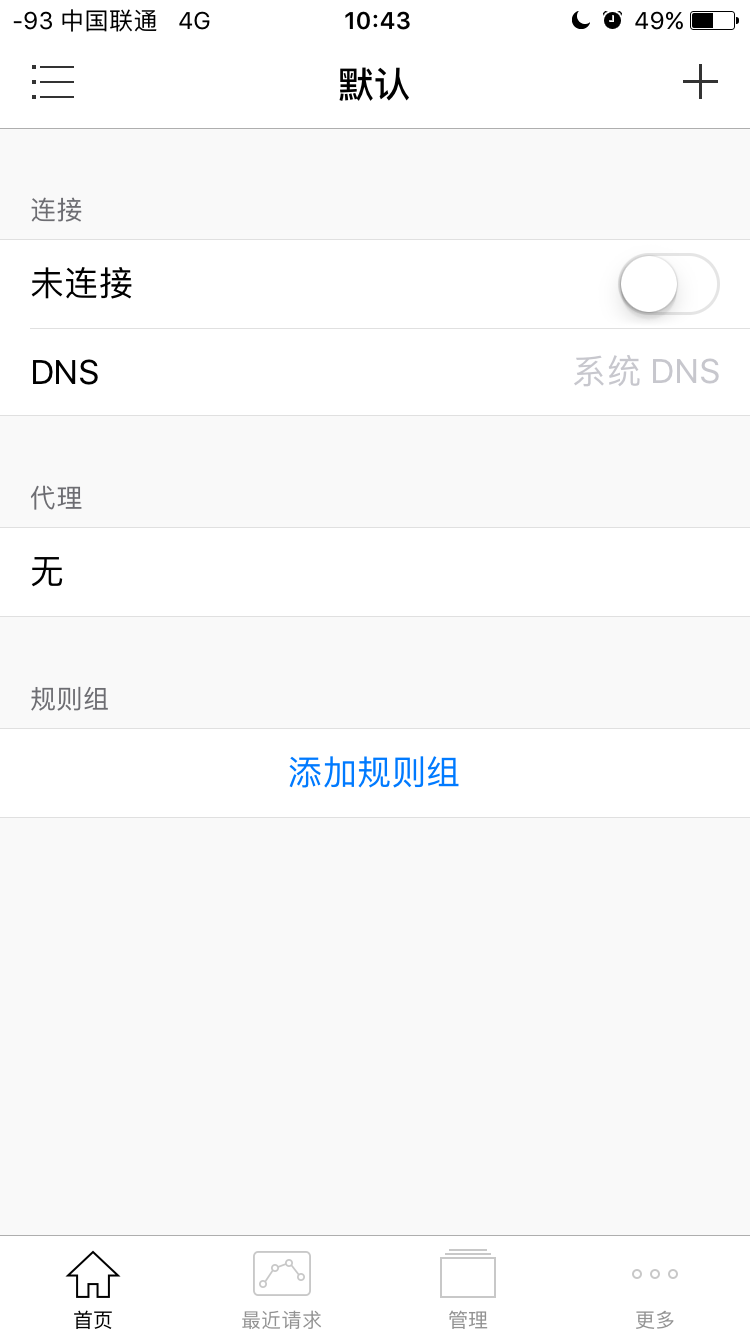This screenshot has height=1334, width=750.
Task: Switch to the 首页 tab
Action: (x=93, y=1290)
